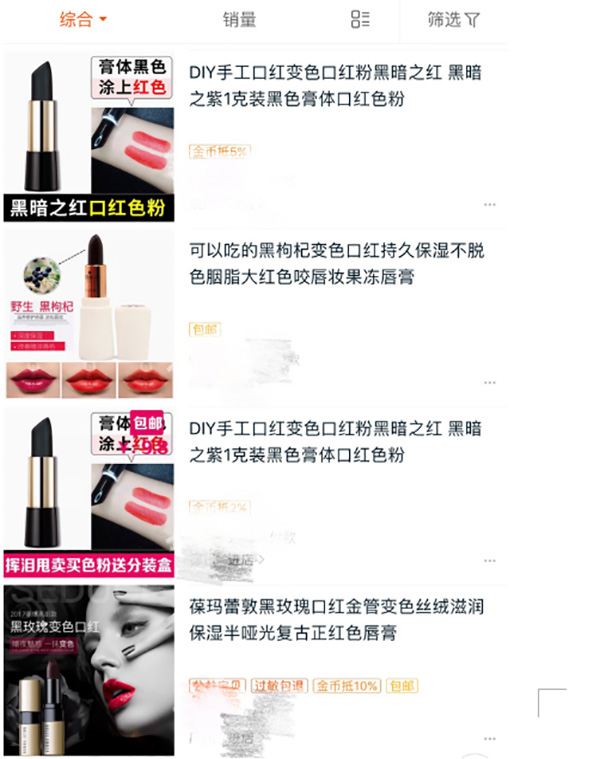600x759 pixels.
Task: Show more options for 黑枸杞变色口红 listing
Action: (489, 383)
